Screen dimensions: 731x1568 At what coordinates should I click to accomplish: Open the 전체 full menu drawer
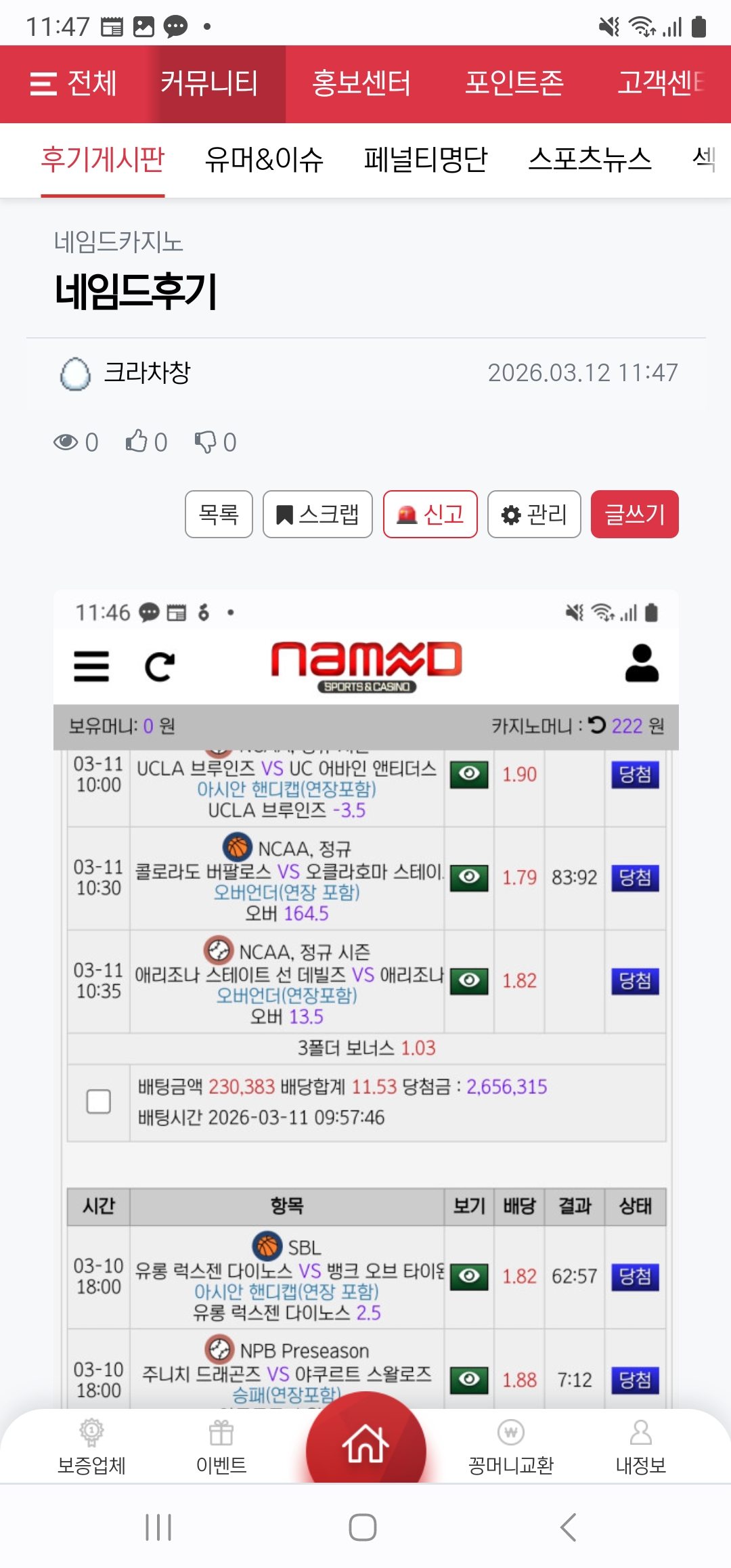74,84
